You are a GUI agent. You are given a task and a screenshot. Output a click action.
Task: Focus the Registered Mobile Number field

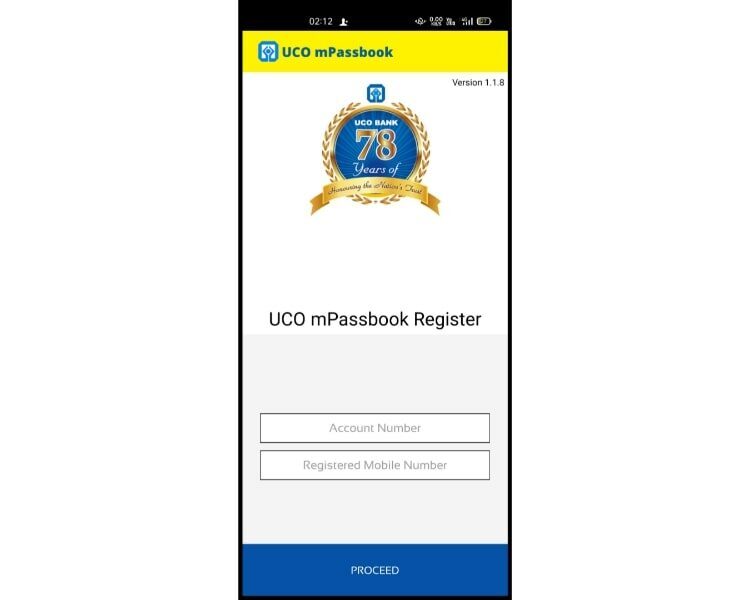[x=375, y=465]
